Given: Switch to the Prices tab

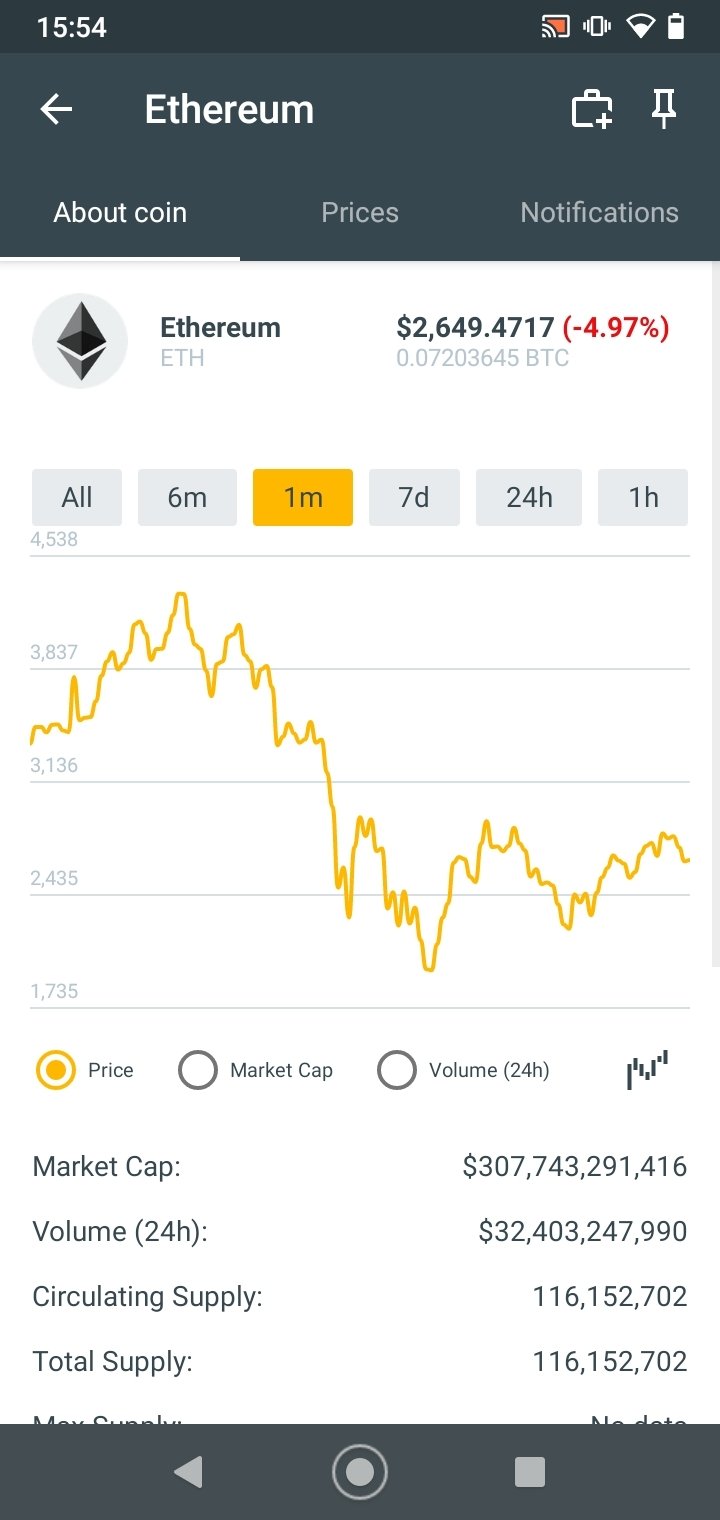Looking at the screenshot, I should [x=360, y=212].
